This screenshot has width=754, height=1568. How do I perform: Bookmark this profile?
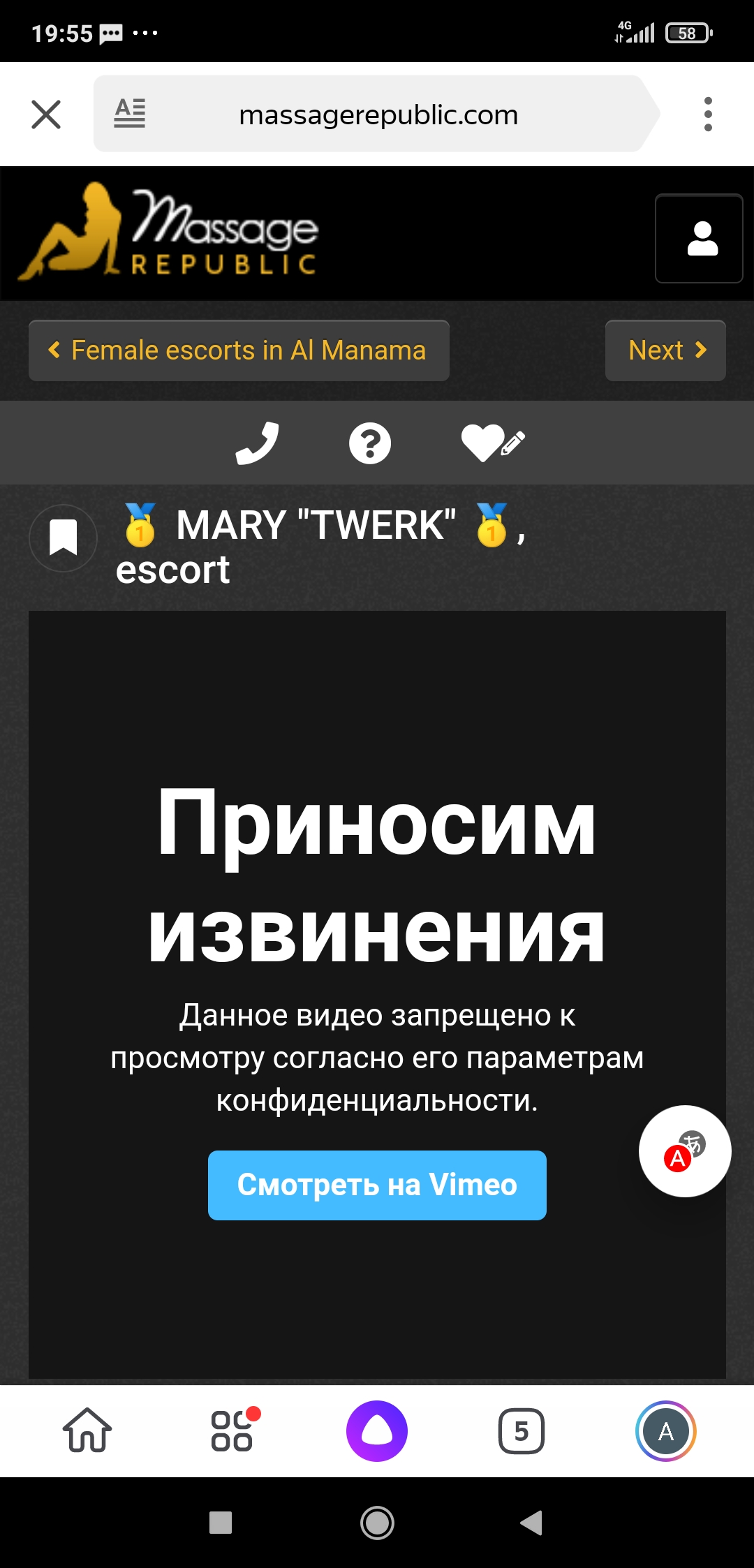(x=63, y=538)
